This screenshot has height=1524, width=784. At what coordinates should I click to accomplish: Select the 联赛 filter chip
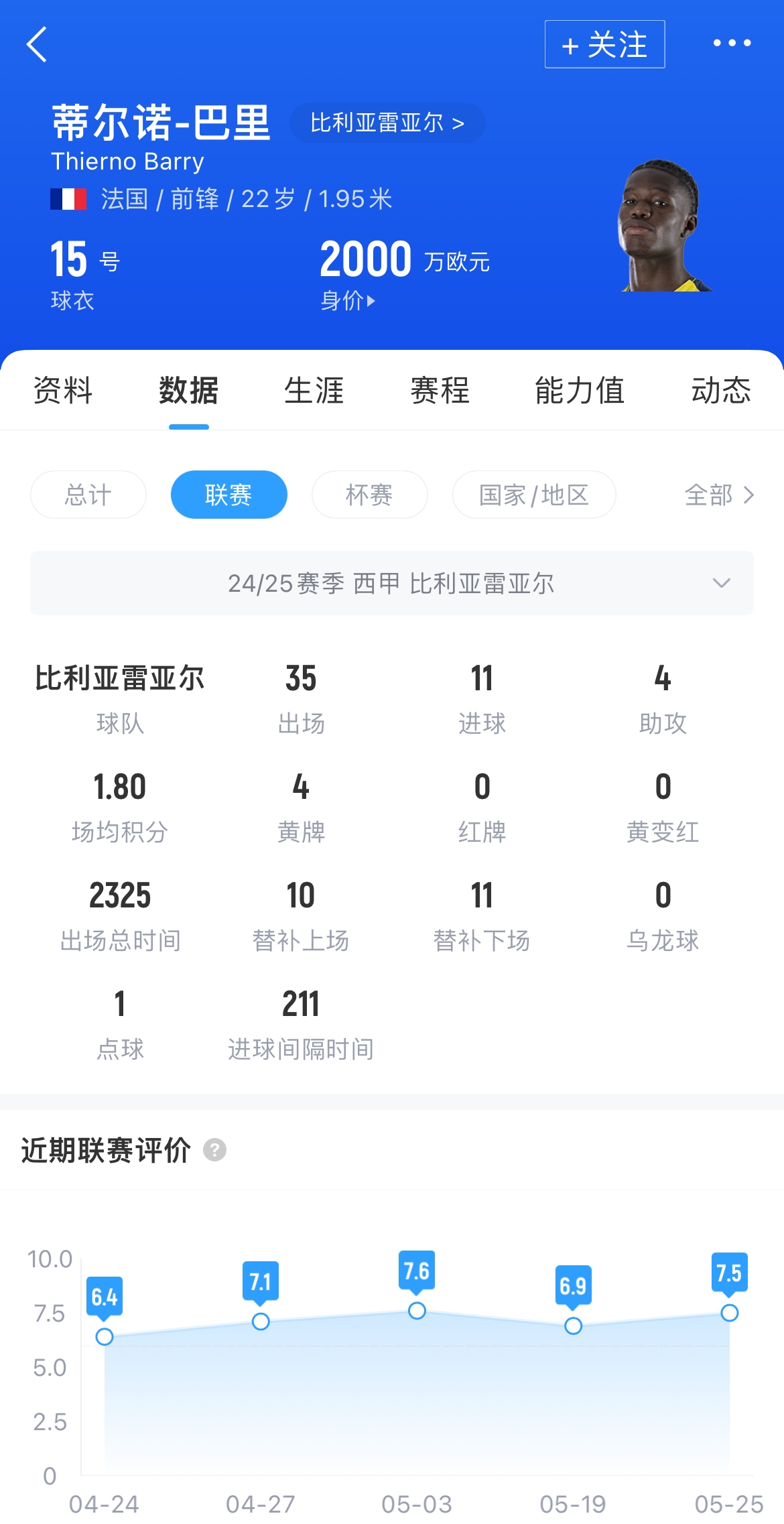click(229, 495)
